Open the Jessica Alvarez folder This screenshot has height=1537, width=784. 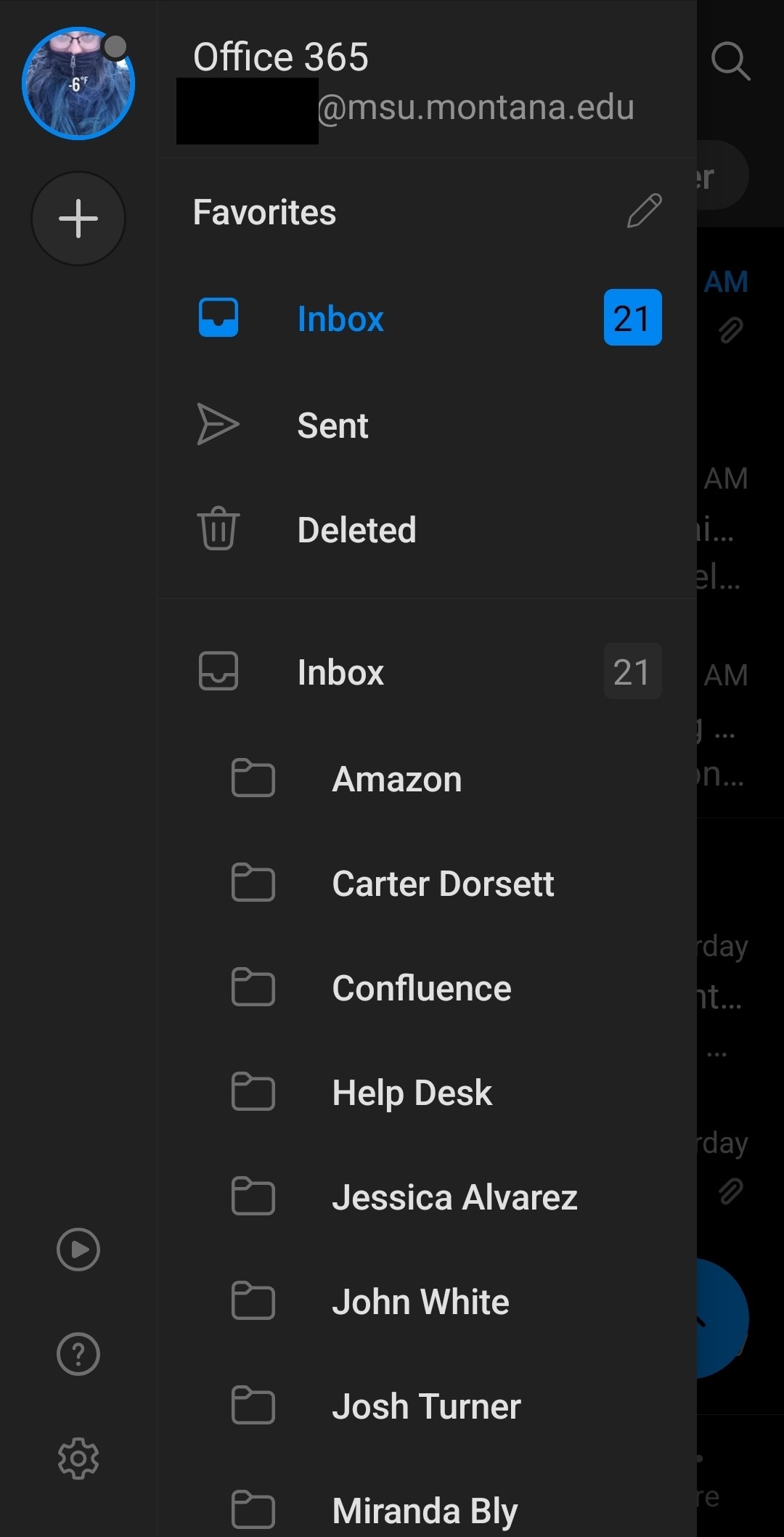pyautogui.click(x=454, y=1196)
